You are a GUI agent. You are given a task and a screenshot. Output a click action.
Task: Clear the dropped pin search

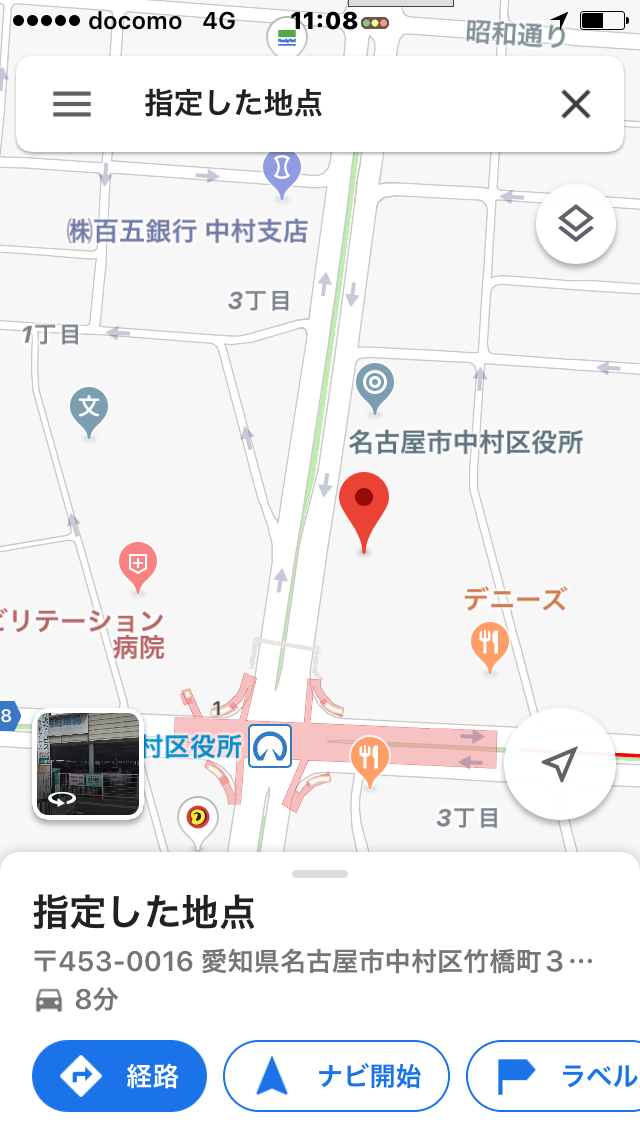pyautogui.click(x=575, y=104)
